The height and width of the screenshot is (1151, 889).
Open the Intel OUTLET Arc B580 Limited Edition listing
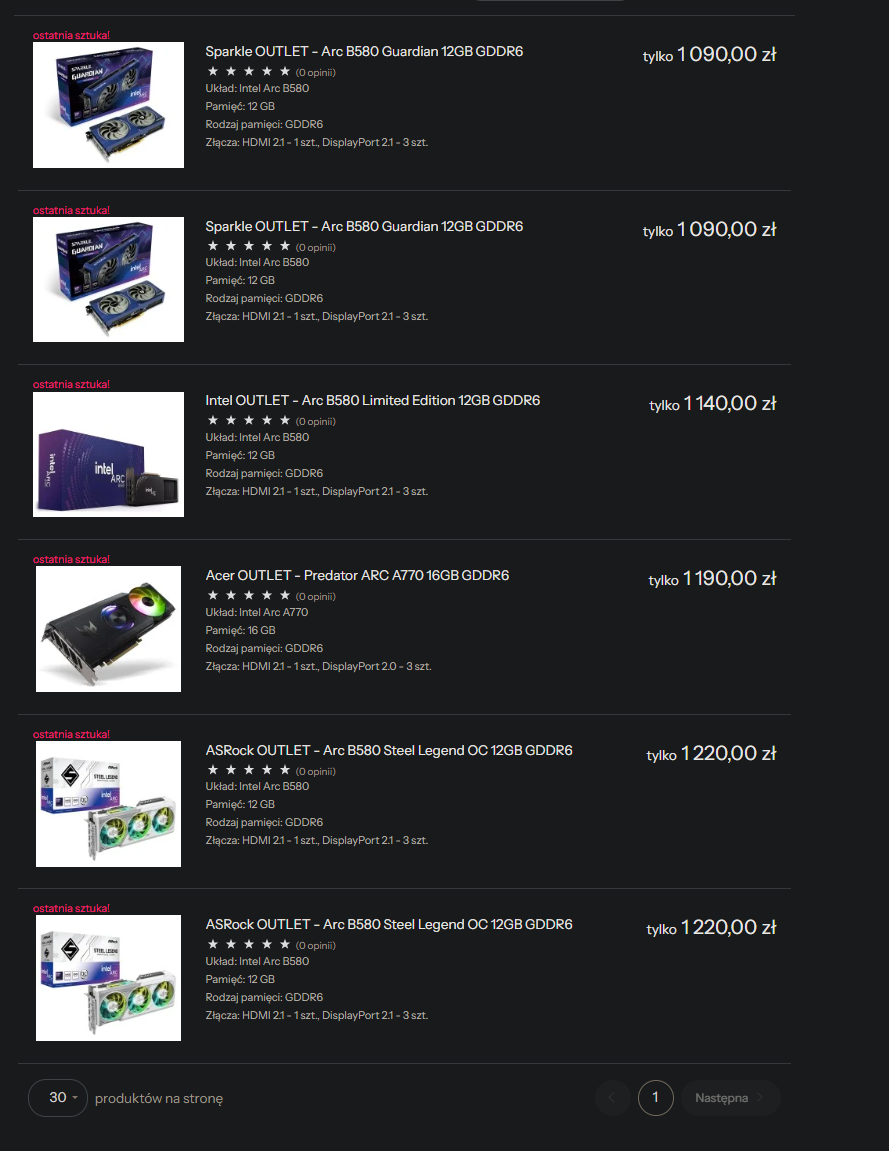coord(372,401)
